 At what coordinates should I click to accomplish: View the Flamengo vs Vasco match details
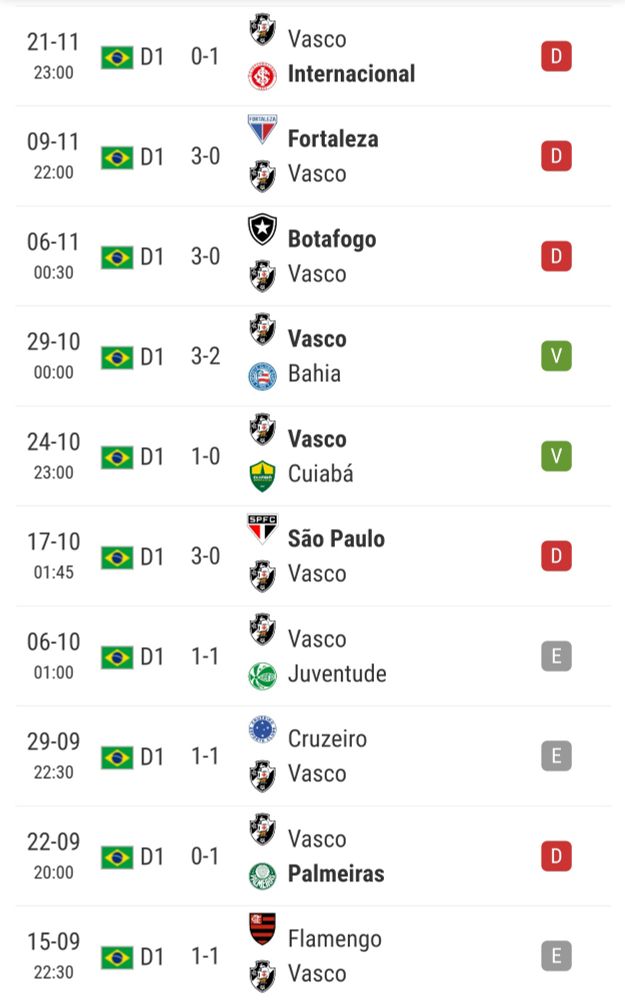312,956
